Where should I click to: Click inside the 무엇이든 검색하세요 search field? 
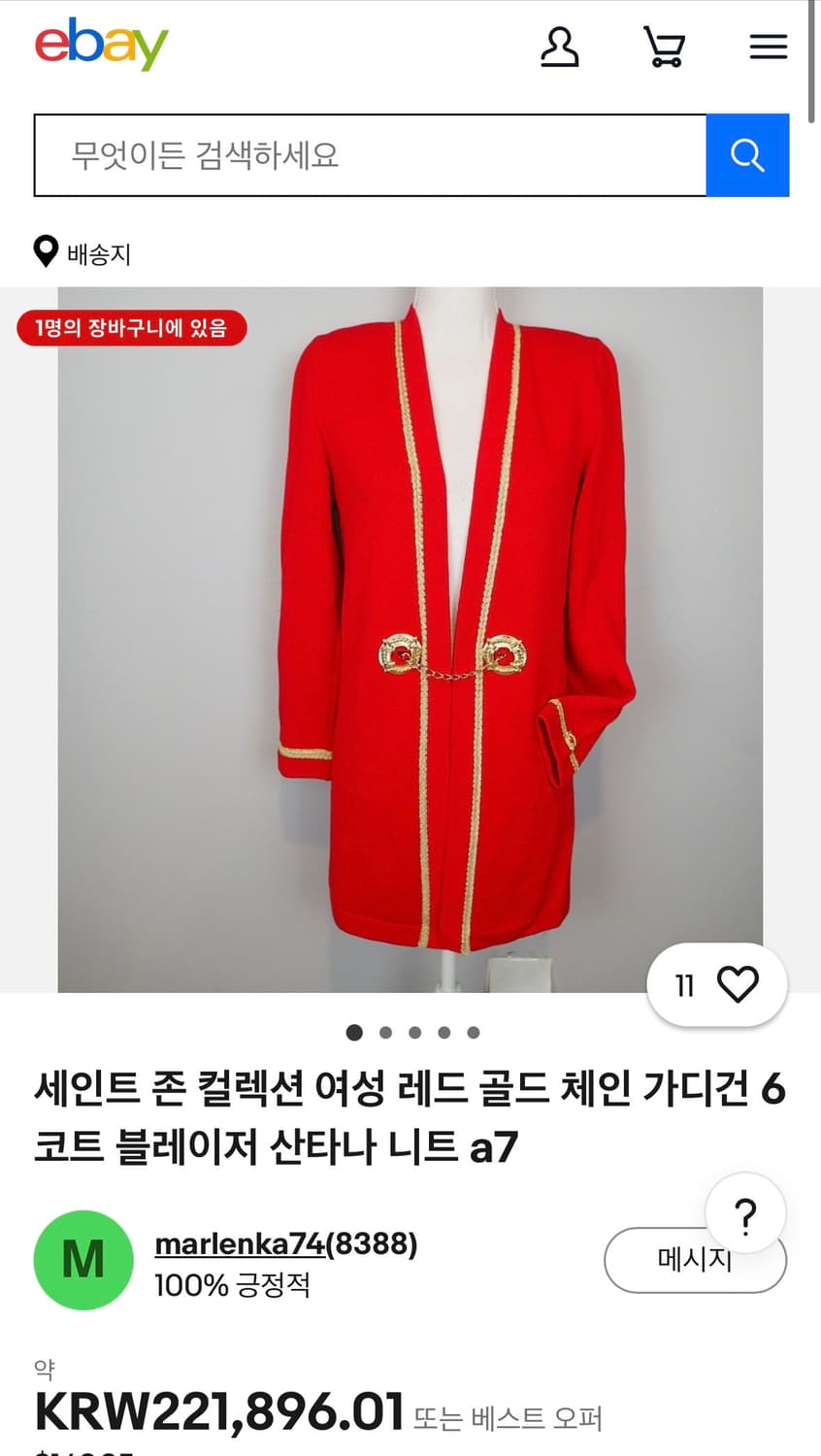pyautogui.click(x=369, y=155)
